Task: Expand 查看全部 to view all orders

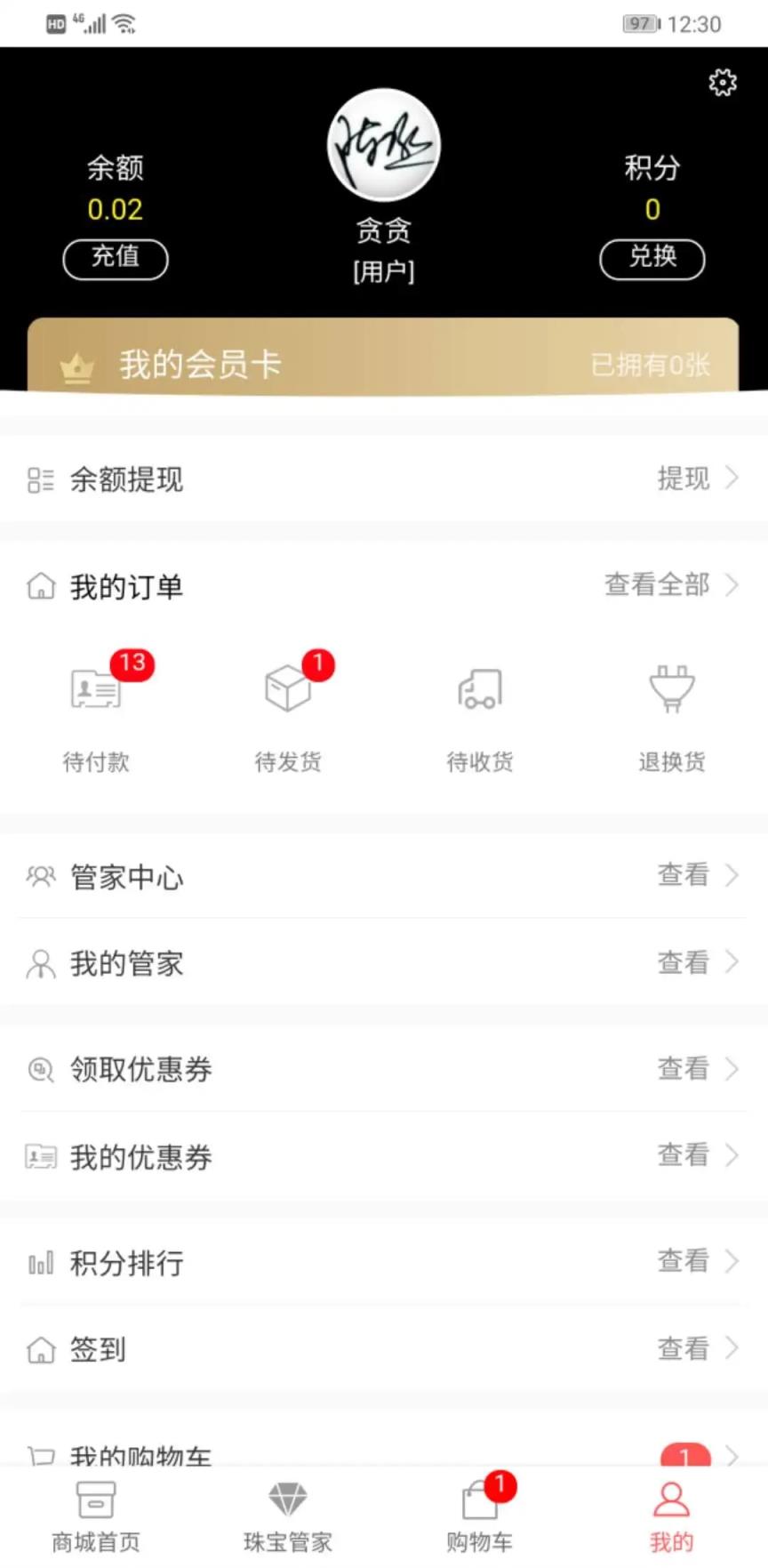Action: [671, 585]
